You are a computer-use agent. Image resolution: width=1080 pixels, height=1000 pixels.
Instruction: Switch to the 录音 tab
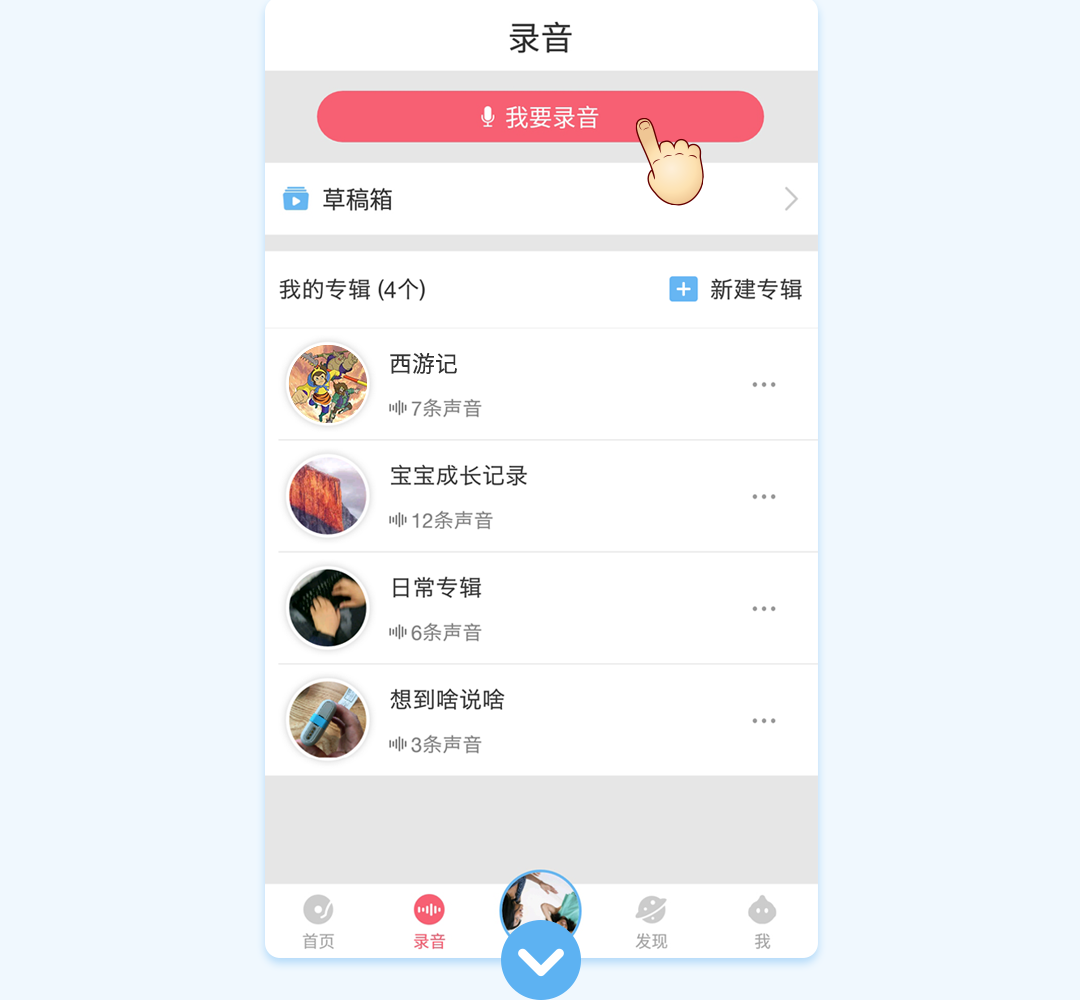[429, 922]
